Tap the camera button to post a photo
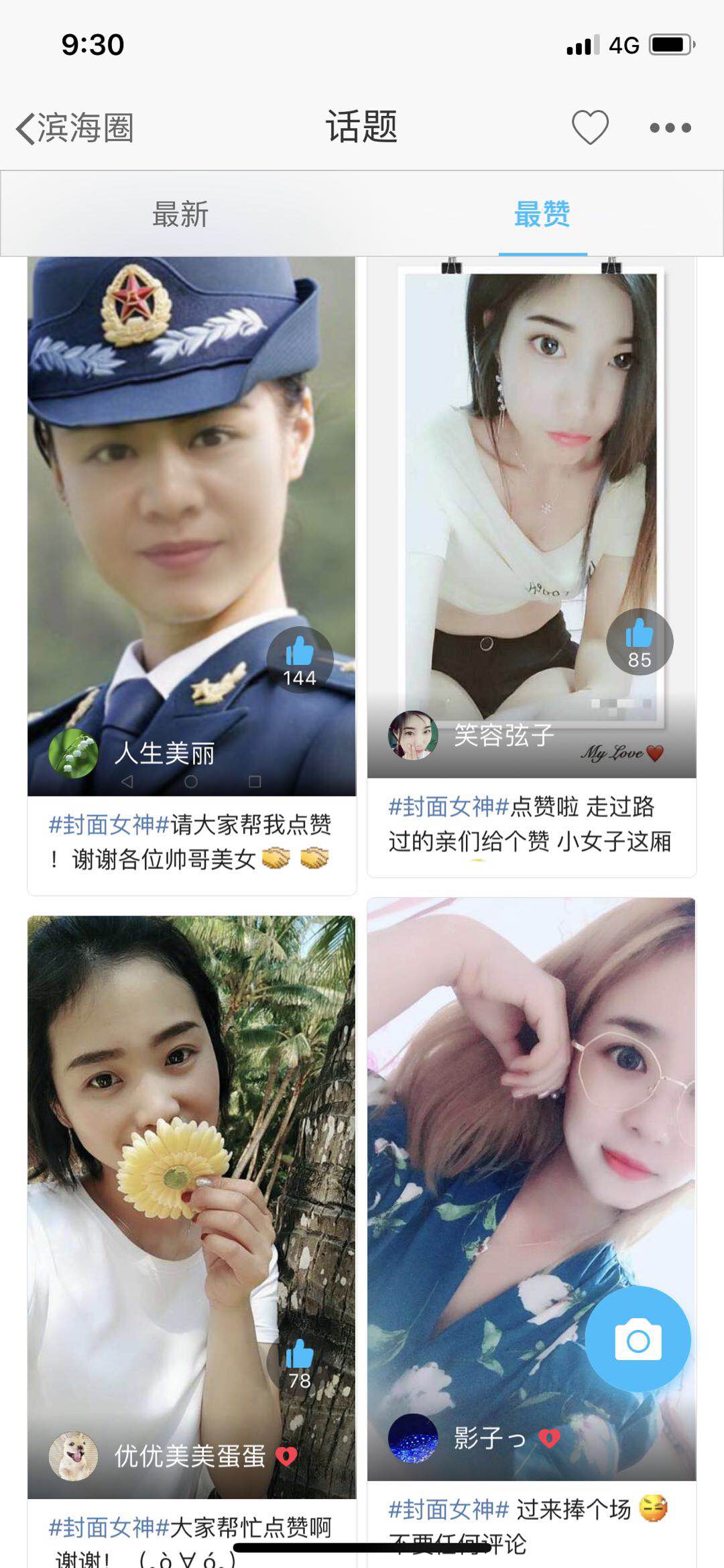 click(x=638, y=1340)
